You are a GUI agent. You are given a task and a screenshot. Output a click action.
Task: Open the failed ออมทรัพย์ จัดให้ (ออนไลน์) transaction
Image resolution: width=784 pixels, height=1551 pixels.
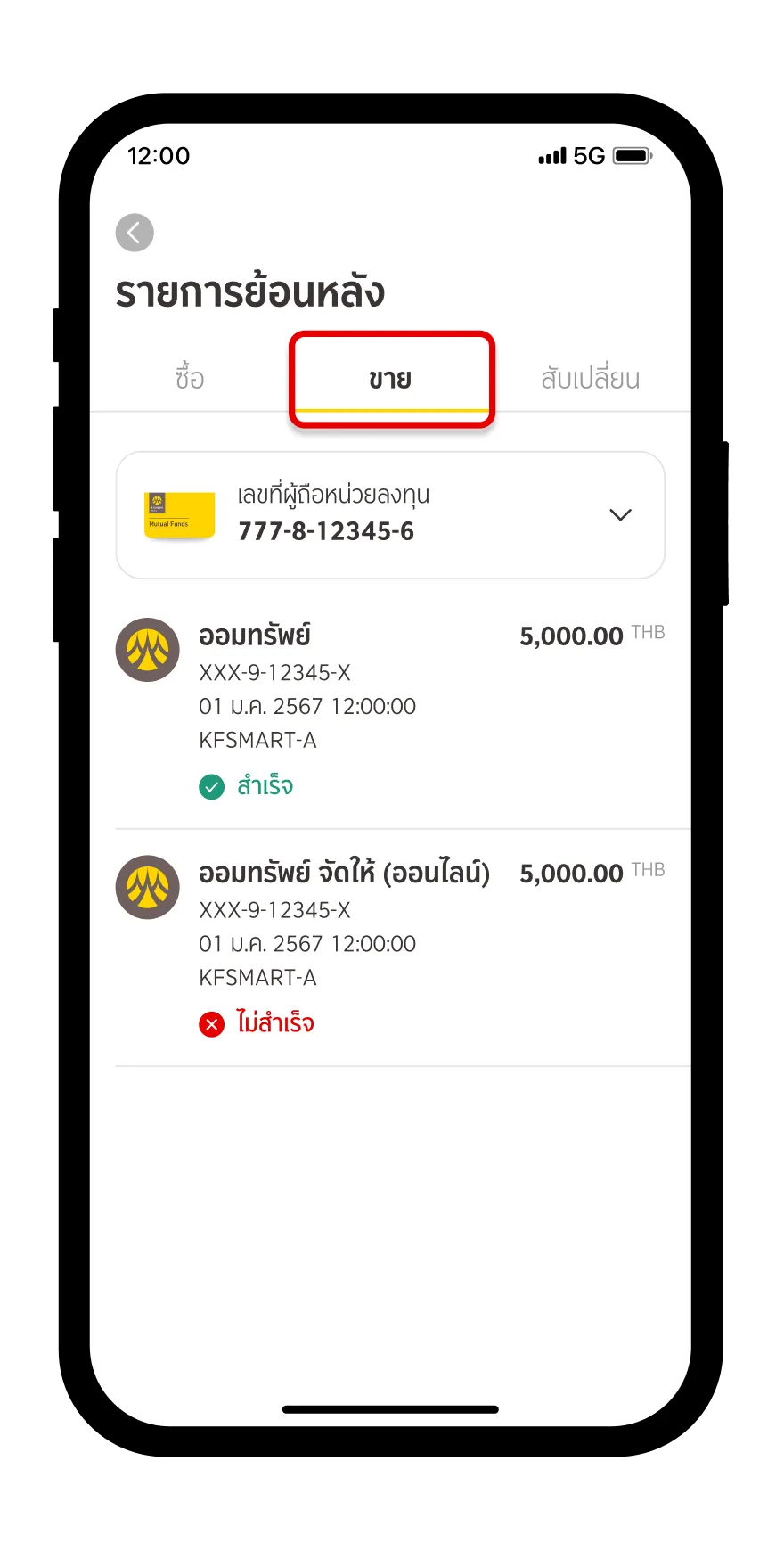tap(390, 947)
